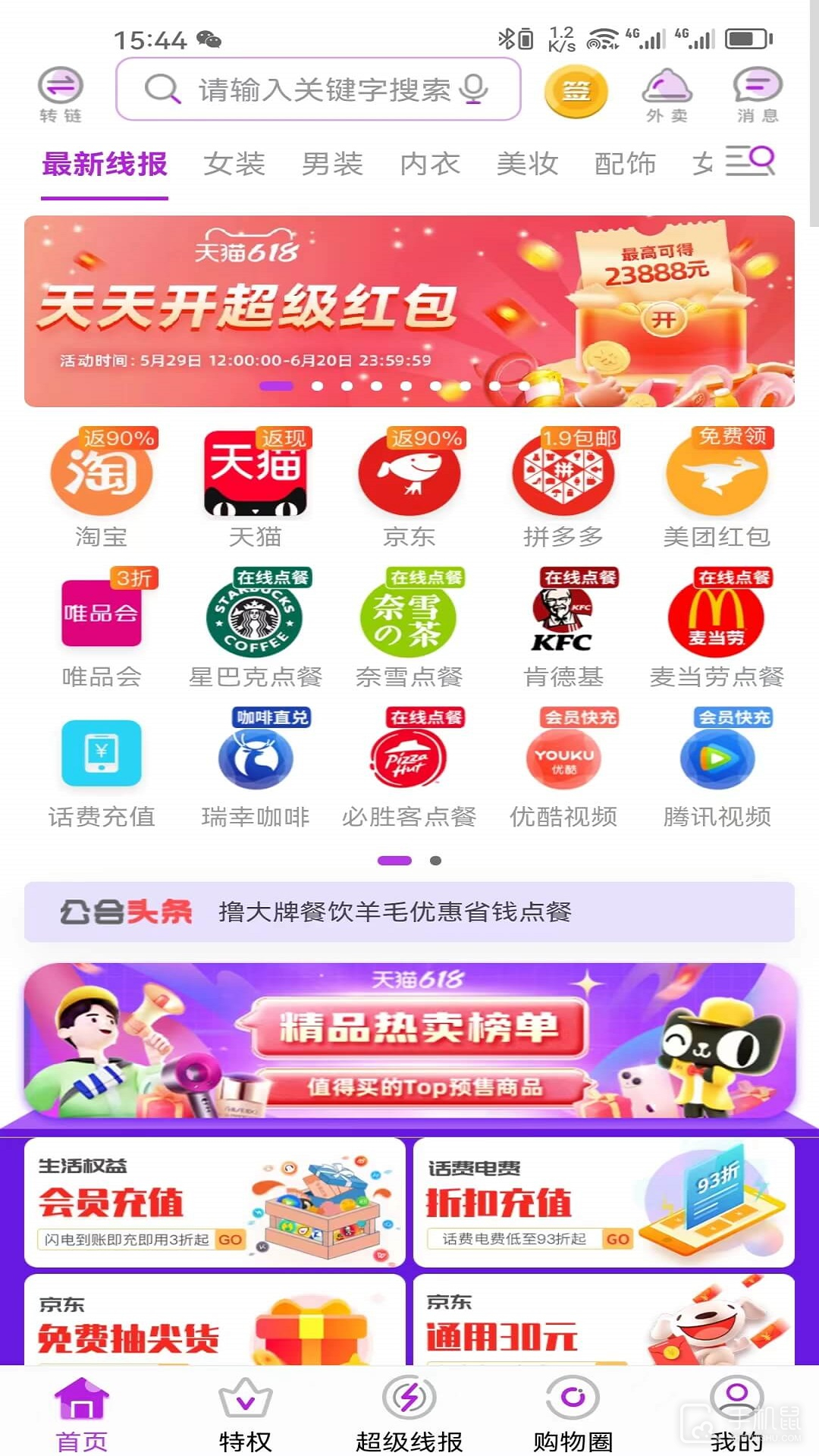Switch to the 超级线报 tab
819x1456 pixels.
pyautogui.click(x=409, y=1412)
